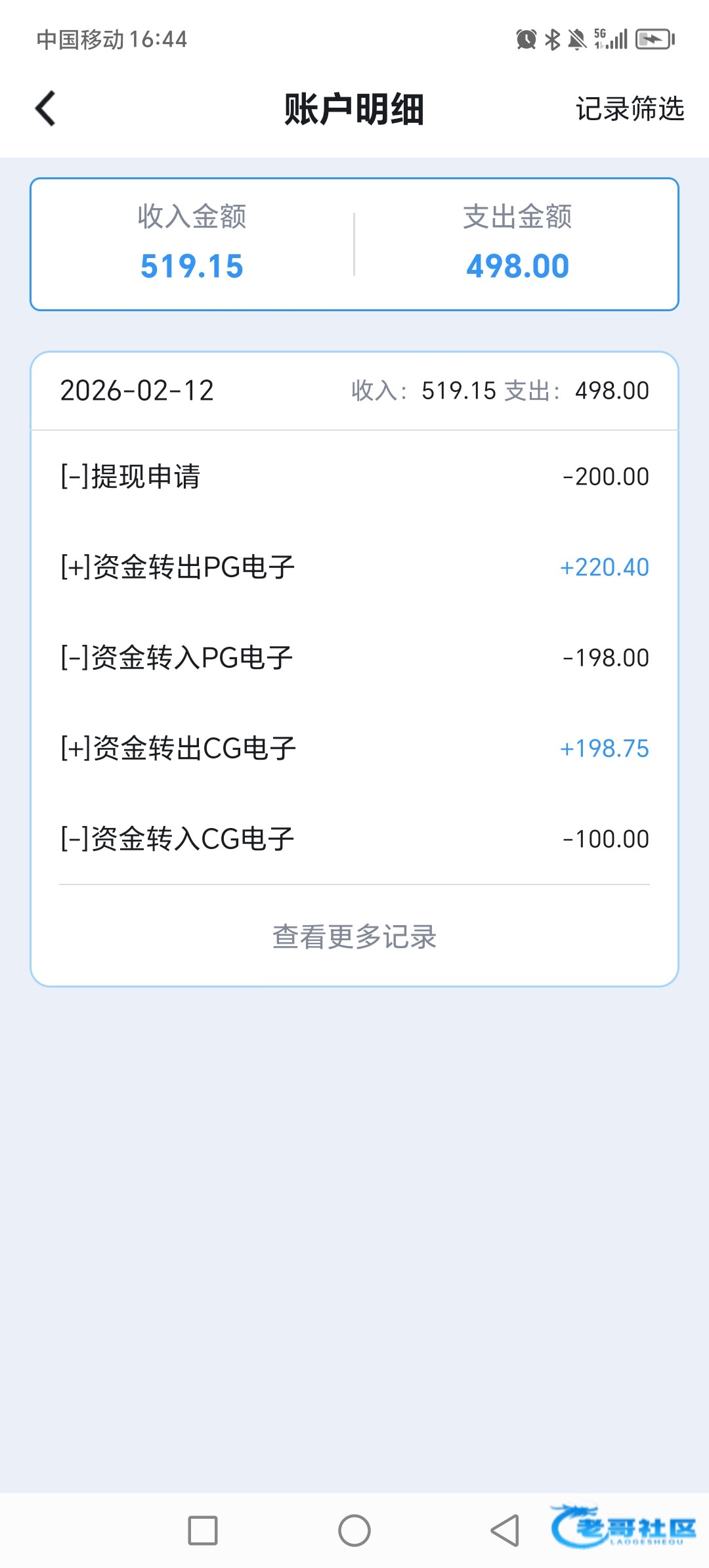The height and width of the screenshot is (1568, 709).
Task: Tap 查看更多记录 to load more
Action: pos(354,936)
